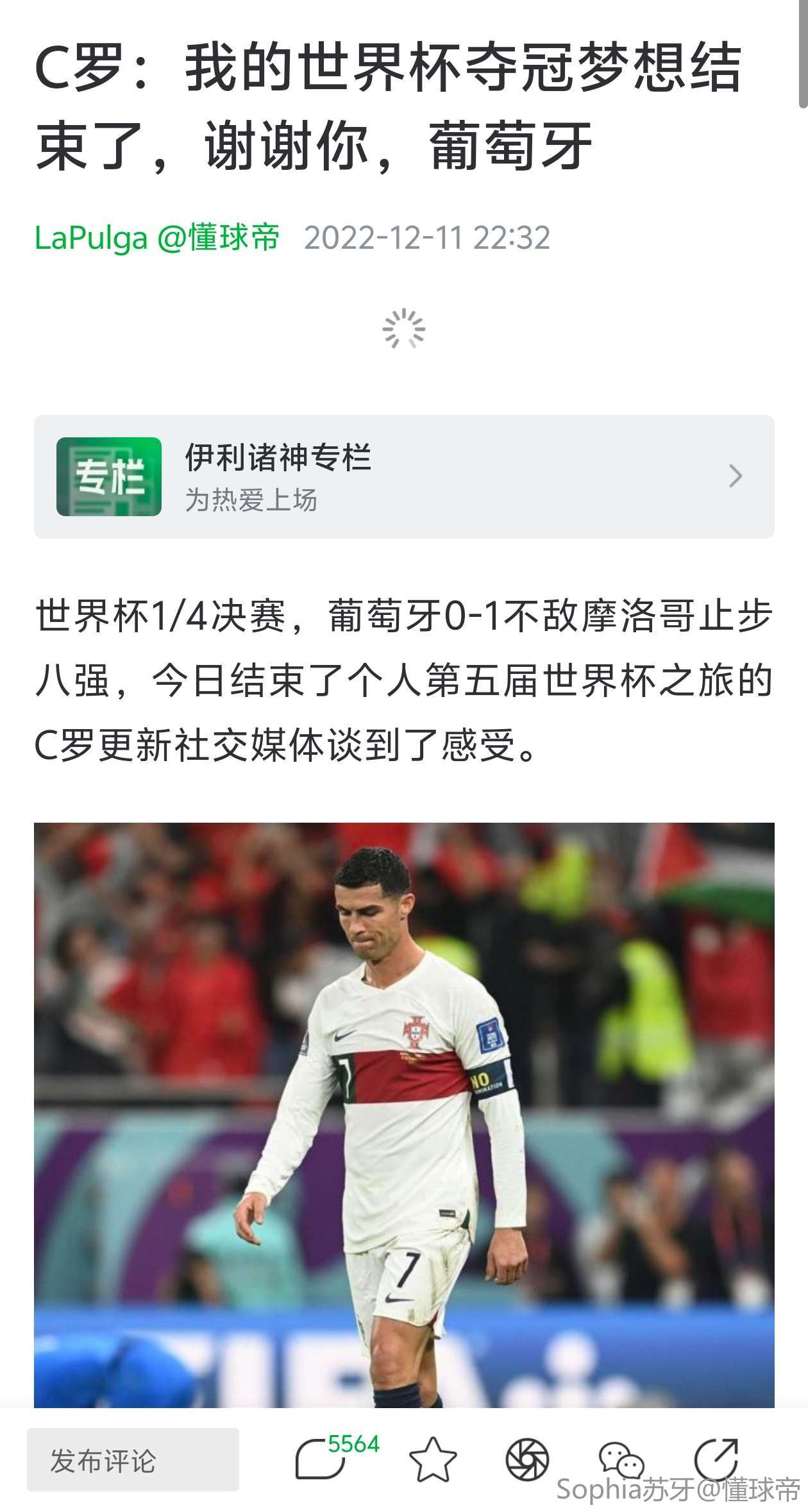Bookmark this article with the star

click(433, 1460)
